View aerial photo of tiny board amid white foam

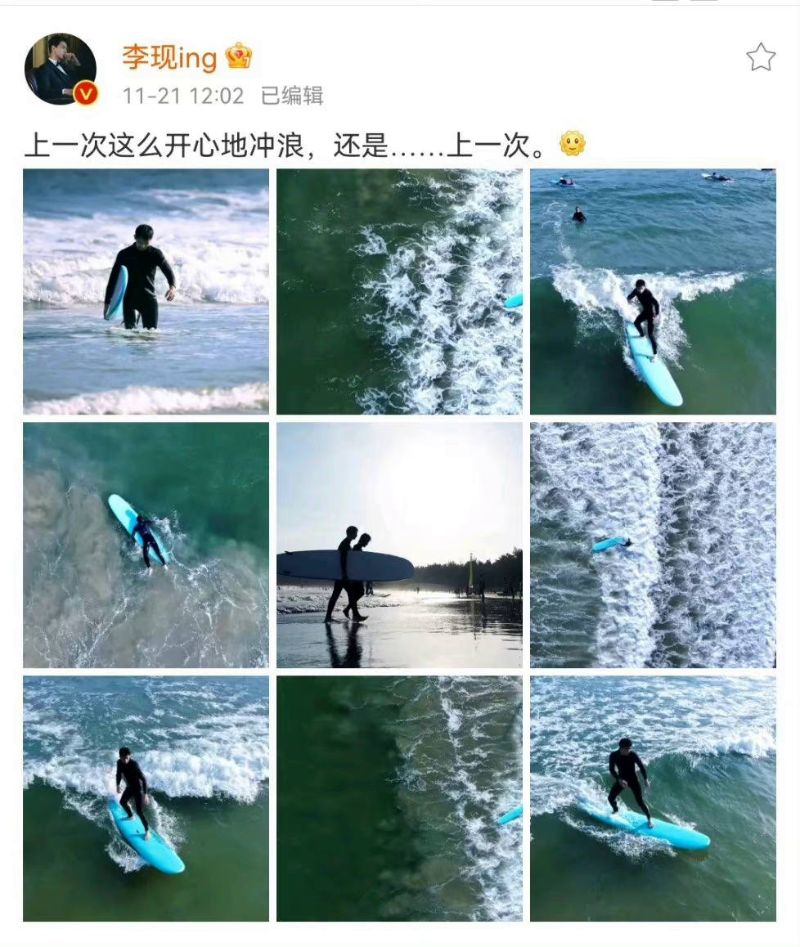(652, 544)
